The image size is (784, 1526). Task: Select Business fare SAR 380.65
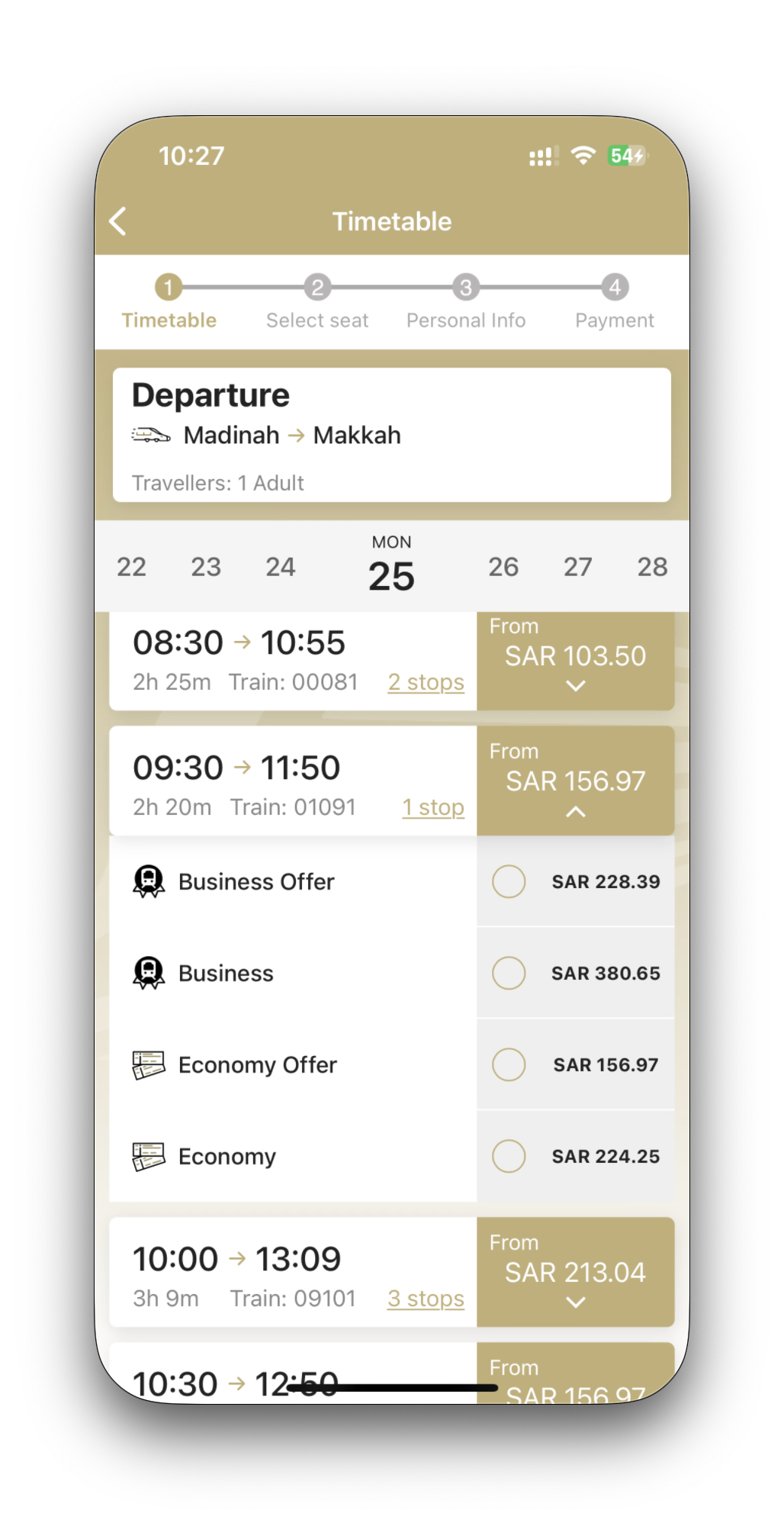tap(509, 973)
